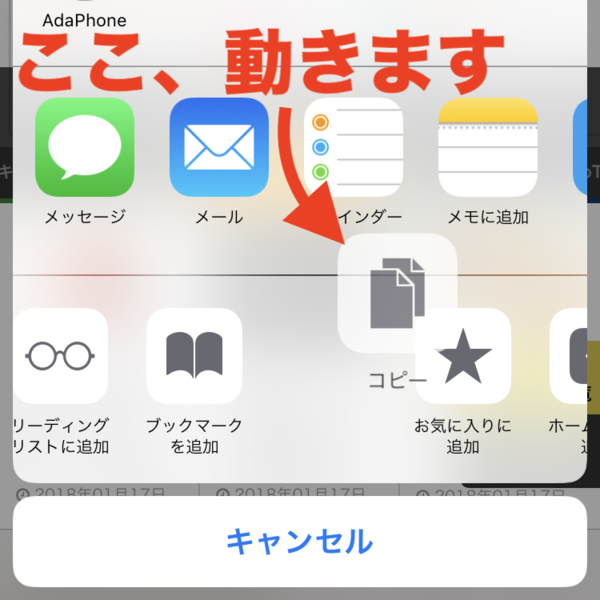Select ブックマークを追加 to add a bookmark
The height and width of the screenshot is (600, 600).
(195, 356)
